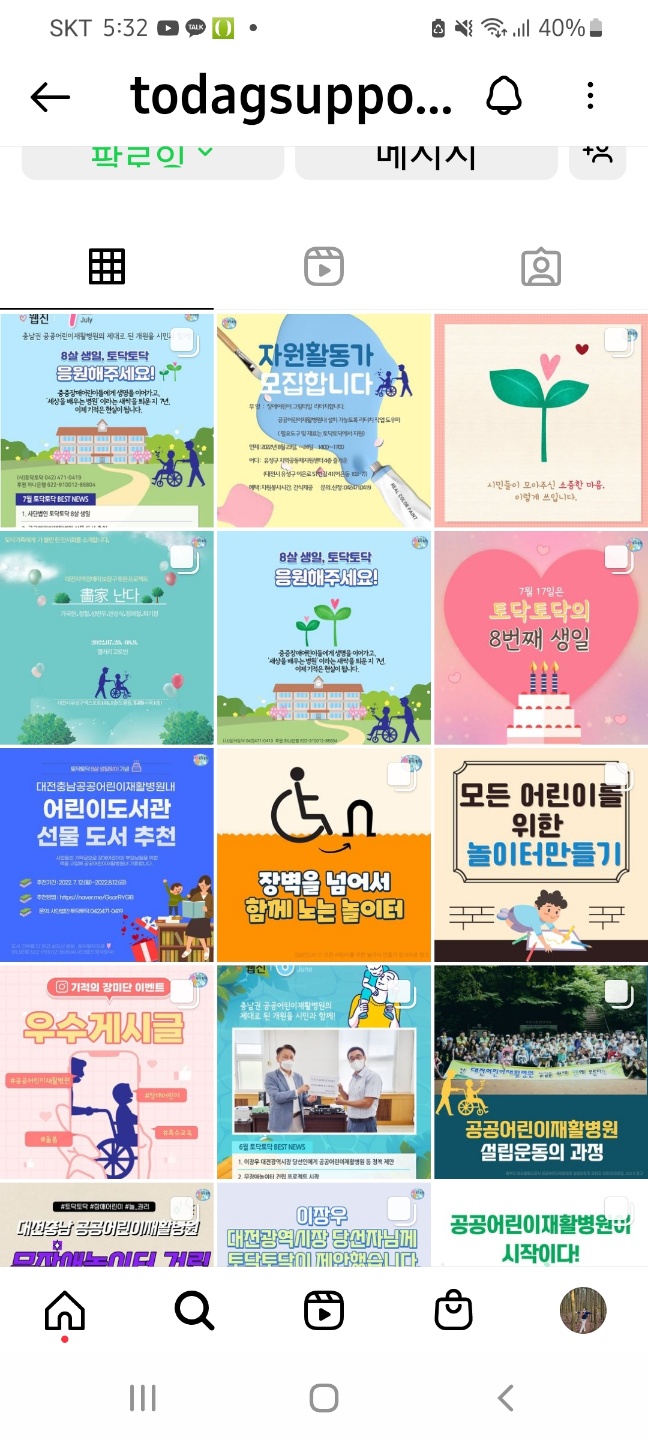Open the 장벽을 넘어서 함께 노는 놀이터 post
Image resolution: width=648 pixels, height=1440 pixels.
click(x=323, y=855)
